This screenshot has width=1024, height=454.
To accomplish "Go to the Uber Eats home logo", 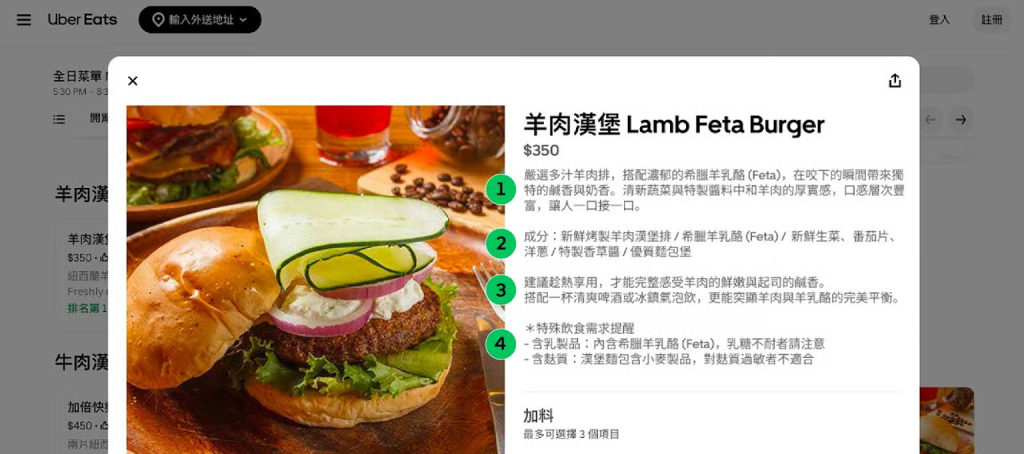I will 82,20.
